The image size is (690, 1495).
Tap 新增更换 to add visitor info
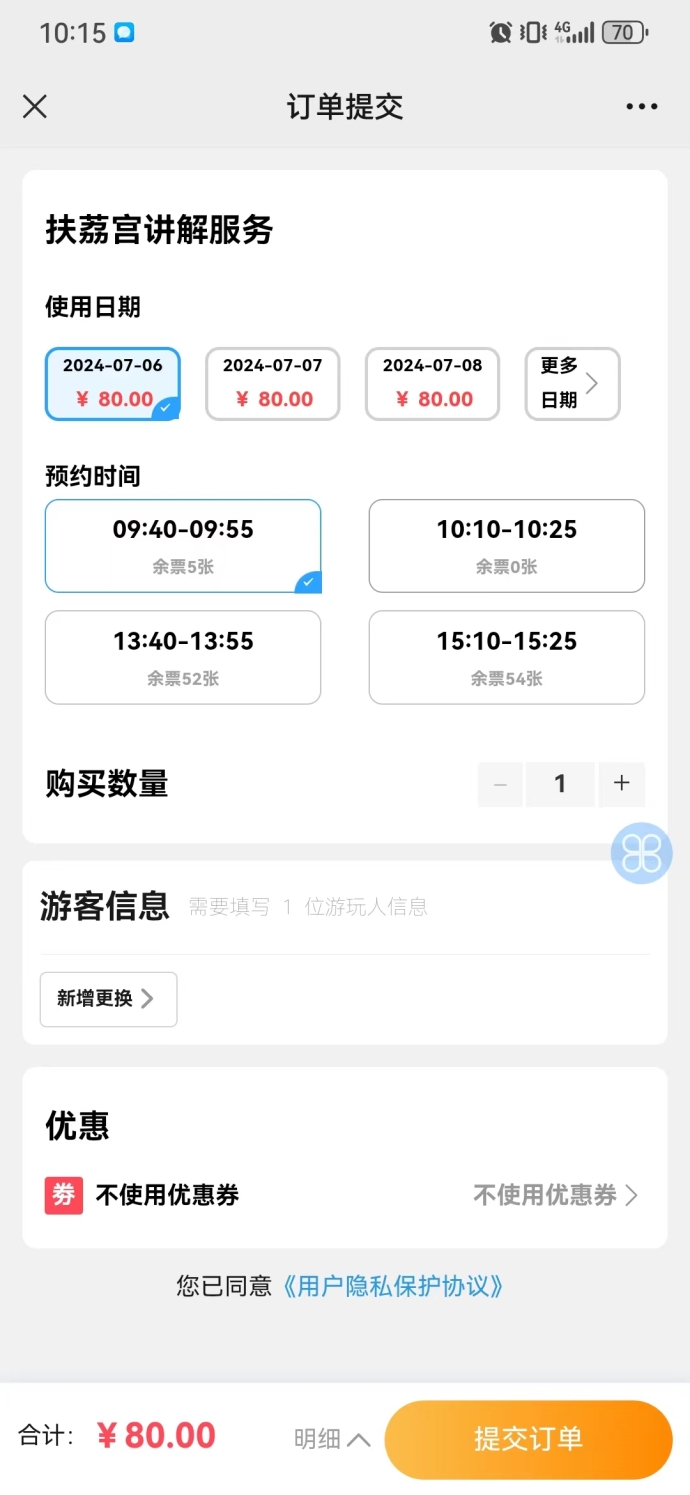click(108, 999)
